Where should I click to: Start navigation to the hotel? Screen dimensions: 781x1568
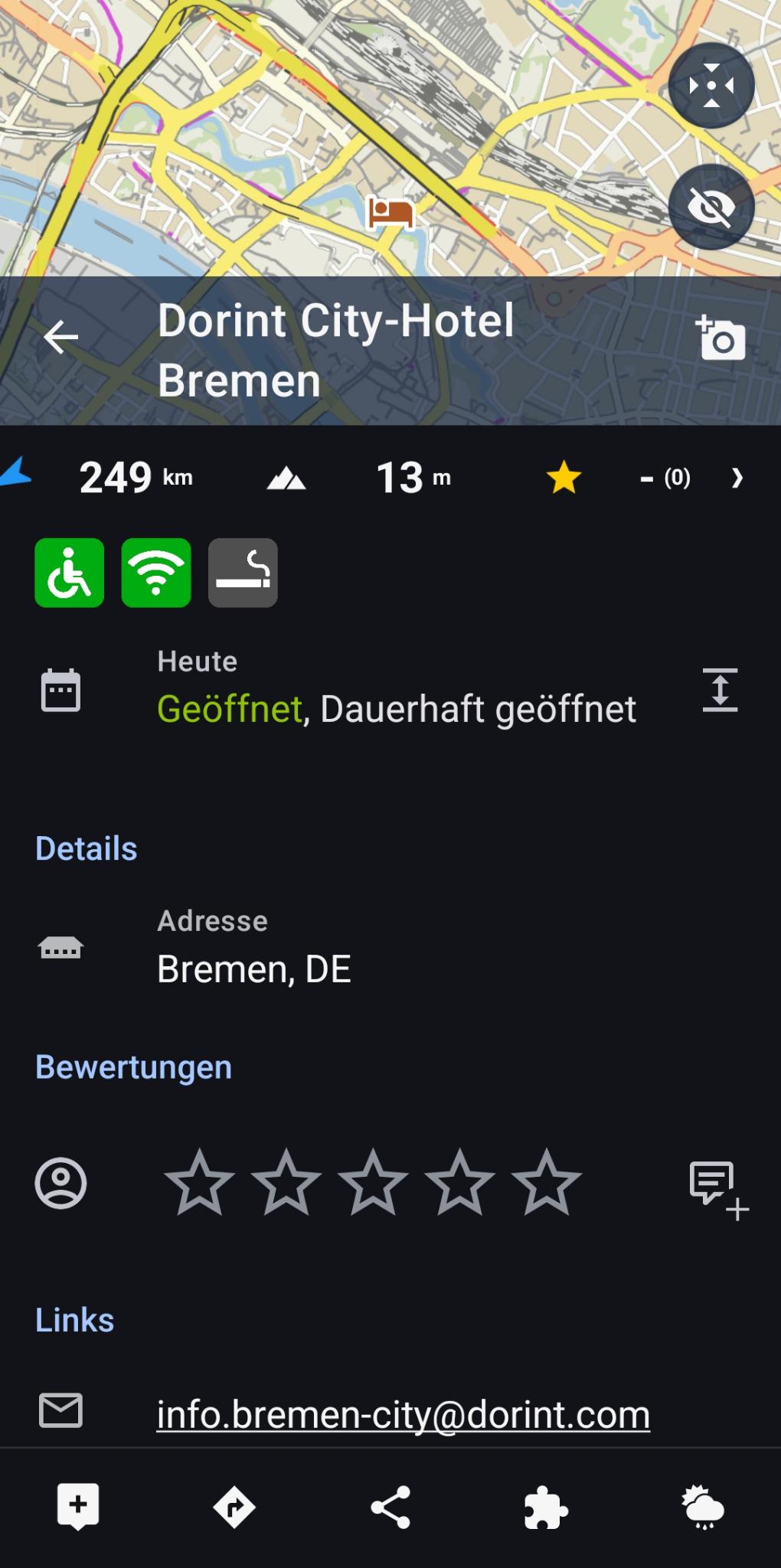pos(234,1507)
